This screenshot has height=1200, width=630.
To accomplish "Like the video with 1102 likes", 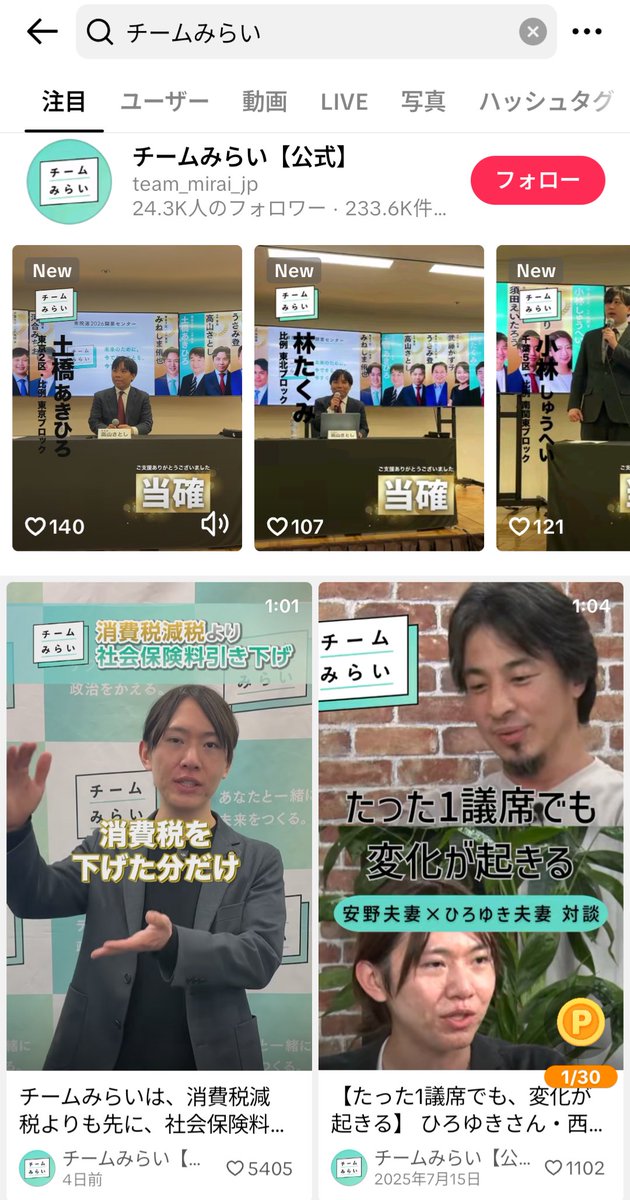I will click(x=553, y=1168).
